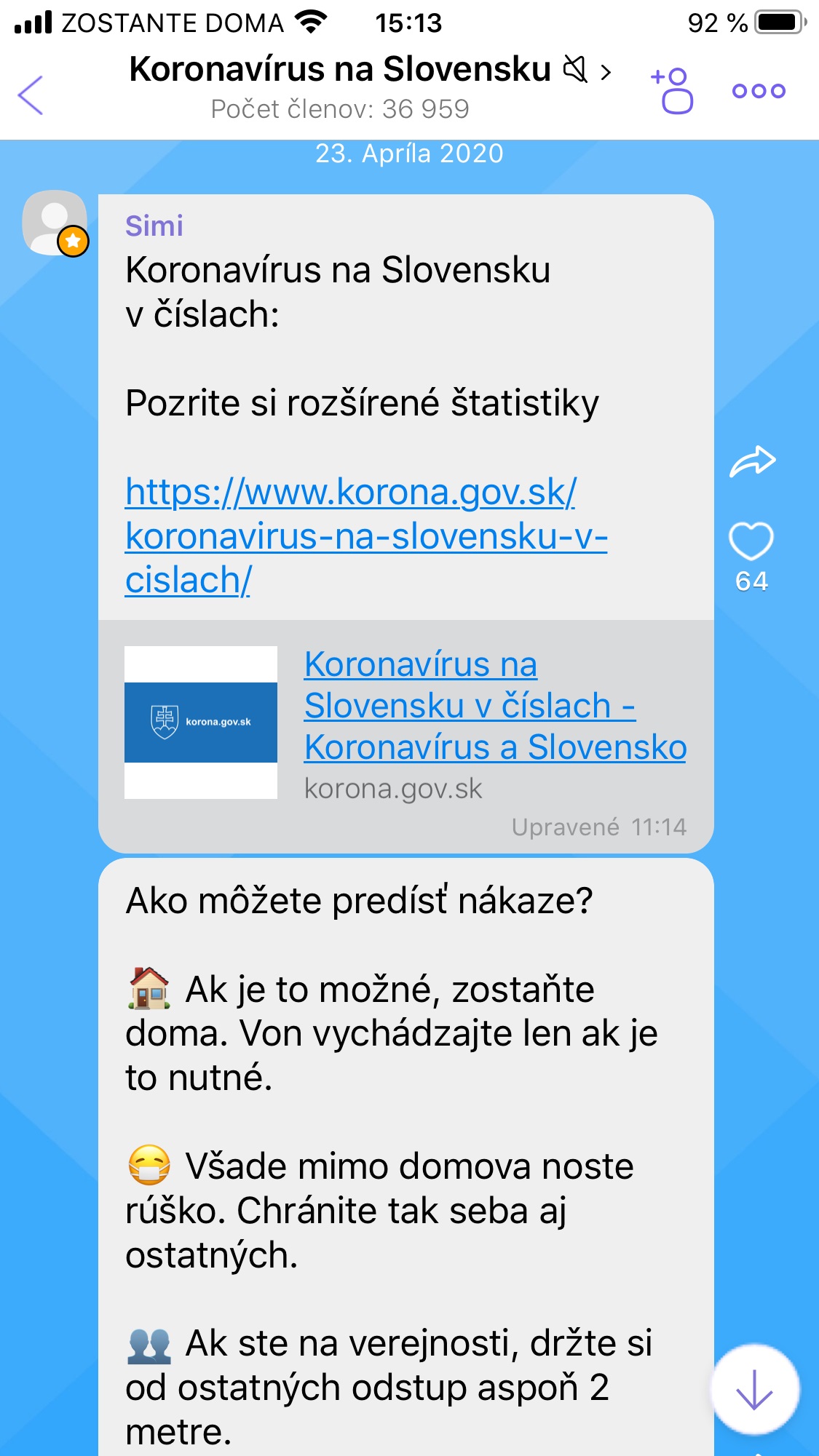Go back from the community chat
Screen dimensions: 819x1456
31,95
